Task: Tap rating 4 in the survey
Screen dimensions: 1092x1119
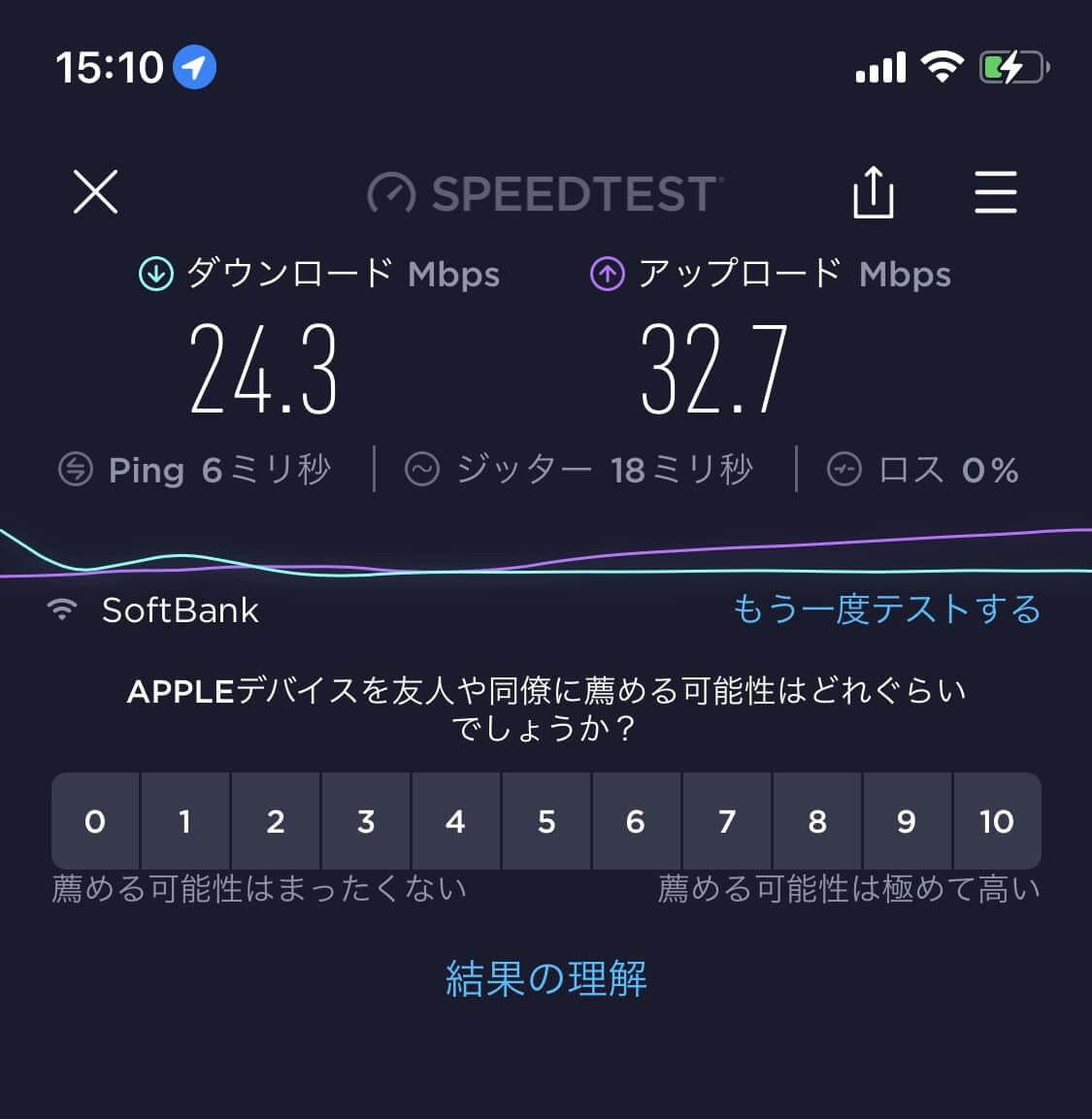Action: point(455,821)
